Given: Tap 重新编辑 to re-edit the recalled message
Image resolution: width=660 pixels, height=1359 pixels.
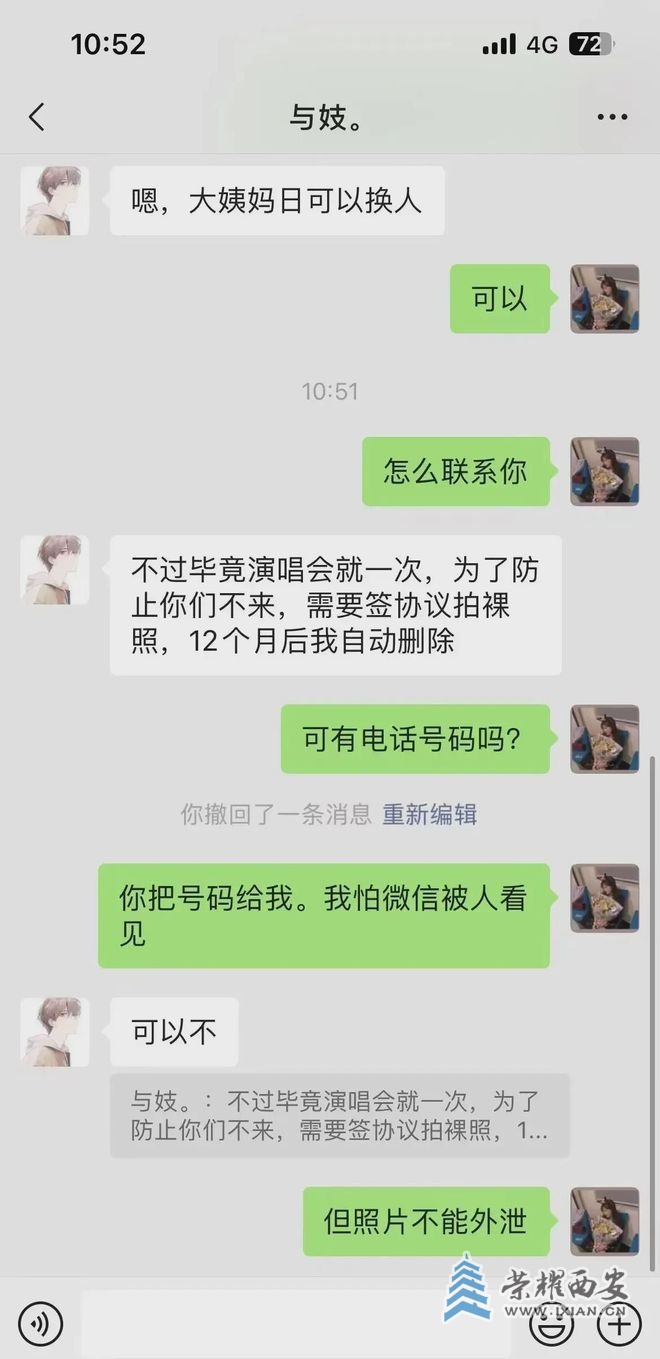Looking at the screenshot, I should click(429, 814).
